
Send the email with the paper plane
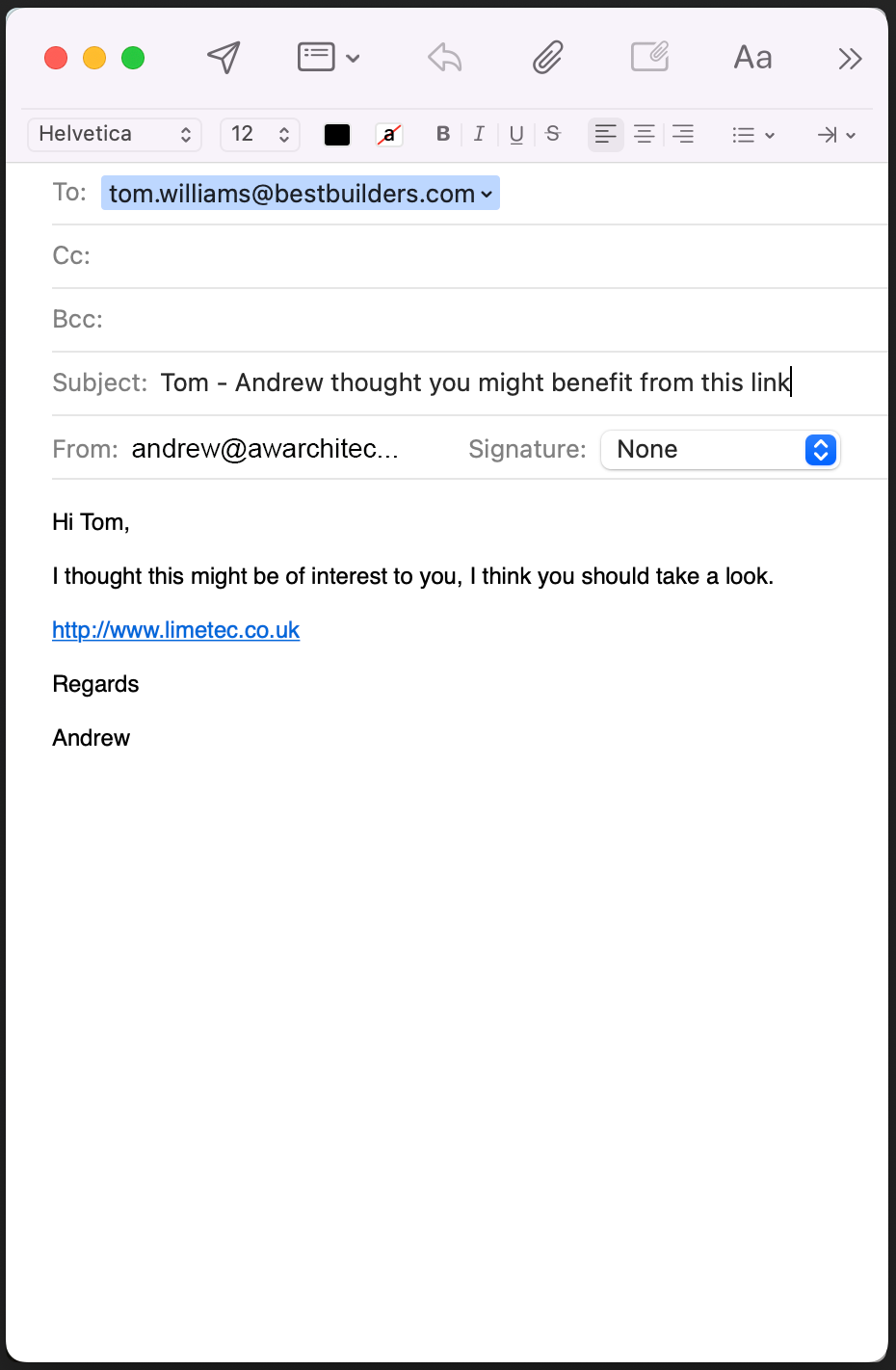pyautogui.click(x=224, y=58)
